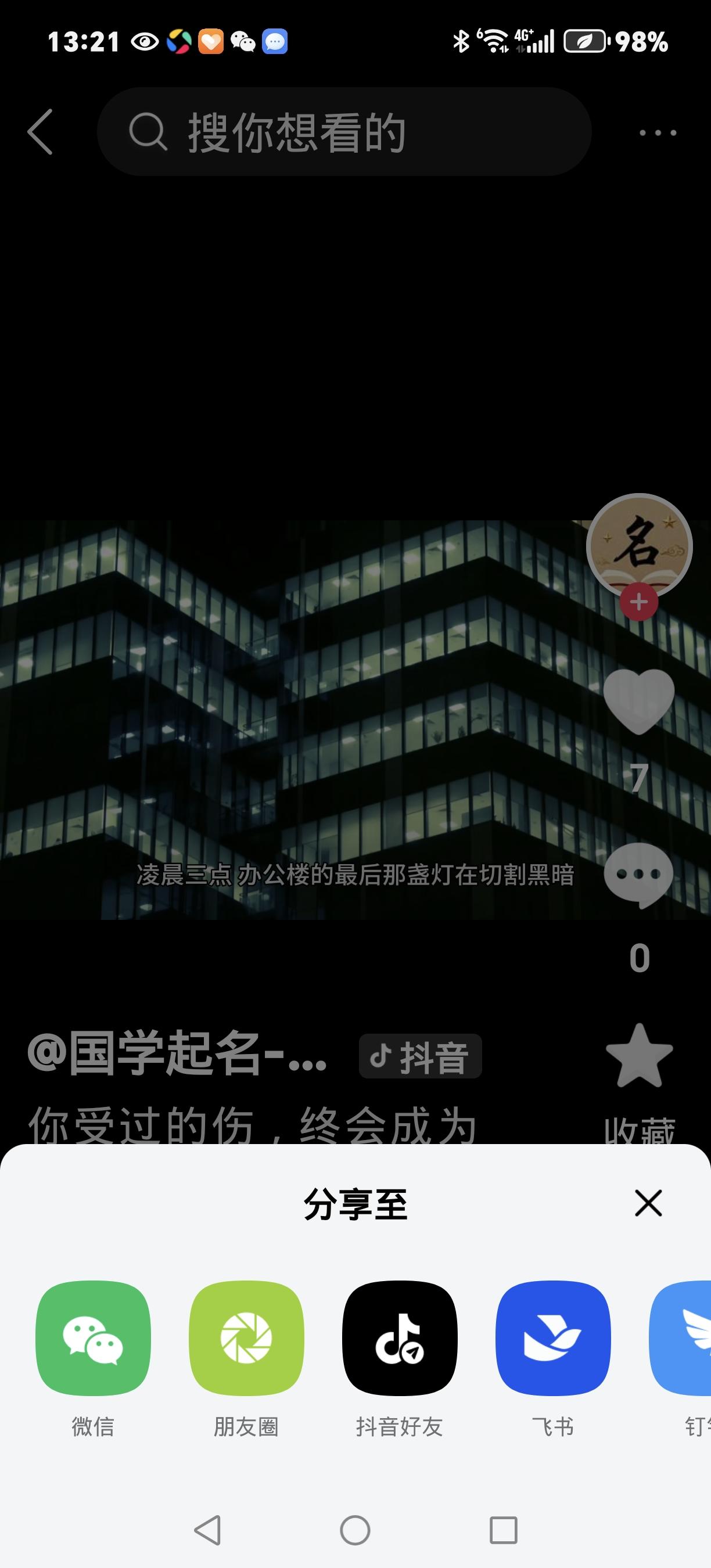
Task: Follow the creator via plus badge
Action: pos(638,603)
